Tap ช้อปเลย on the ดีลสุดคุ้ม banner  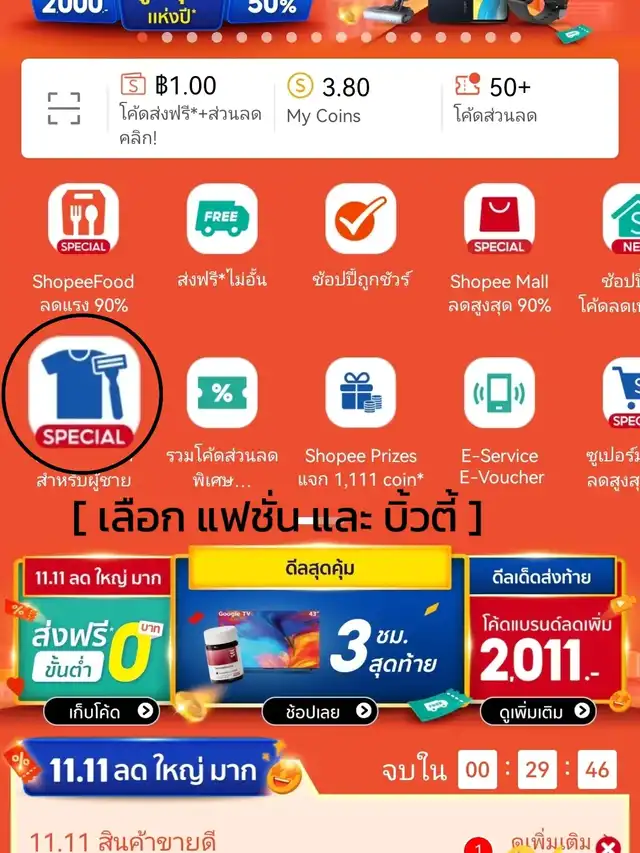click(320, 711)
